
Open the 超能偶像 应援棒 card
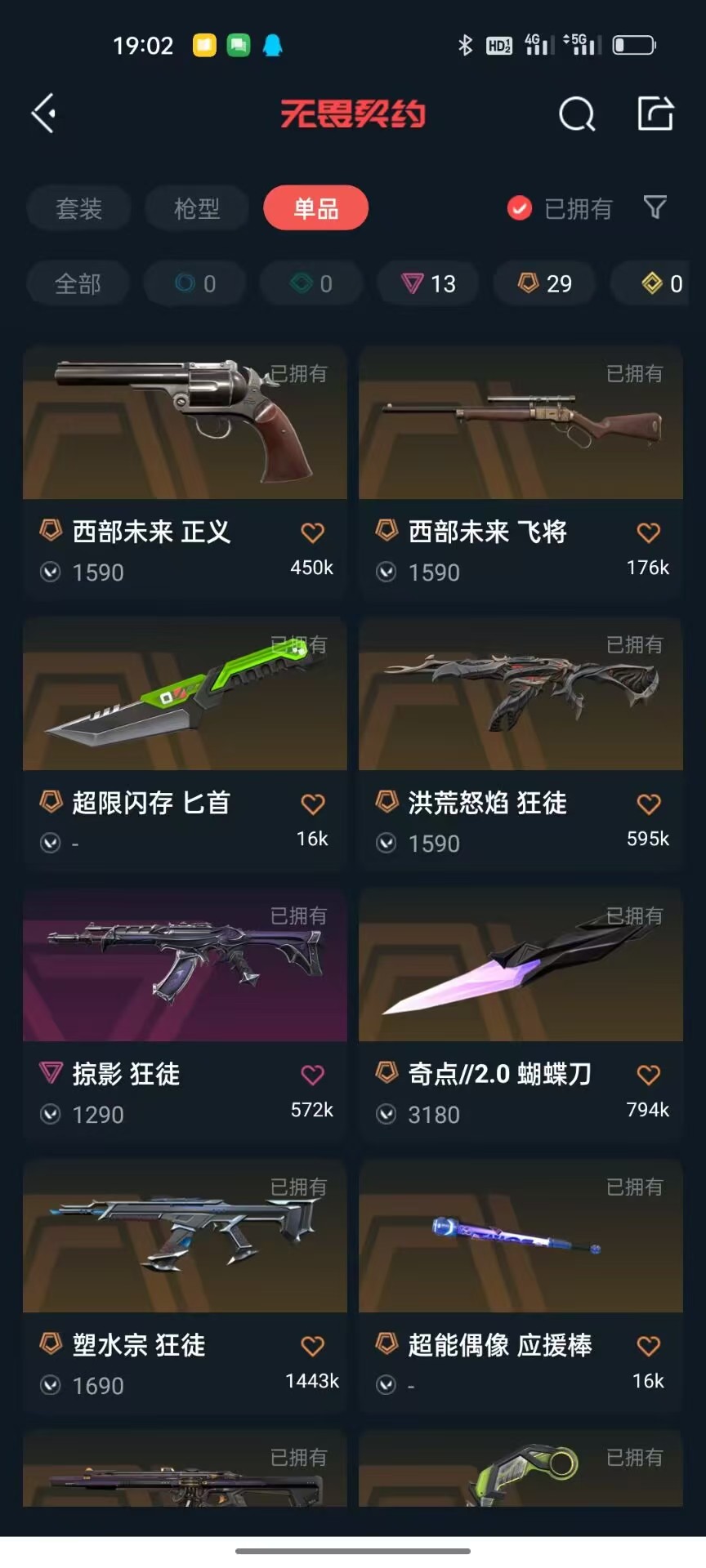[521, 1287]
